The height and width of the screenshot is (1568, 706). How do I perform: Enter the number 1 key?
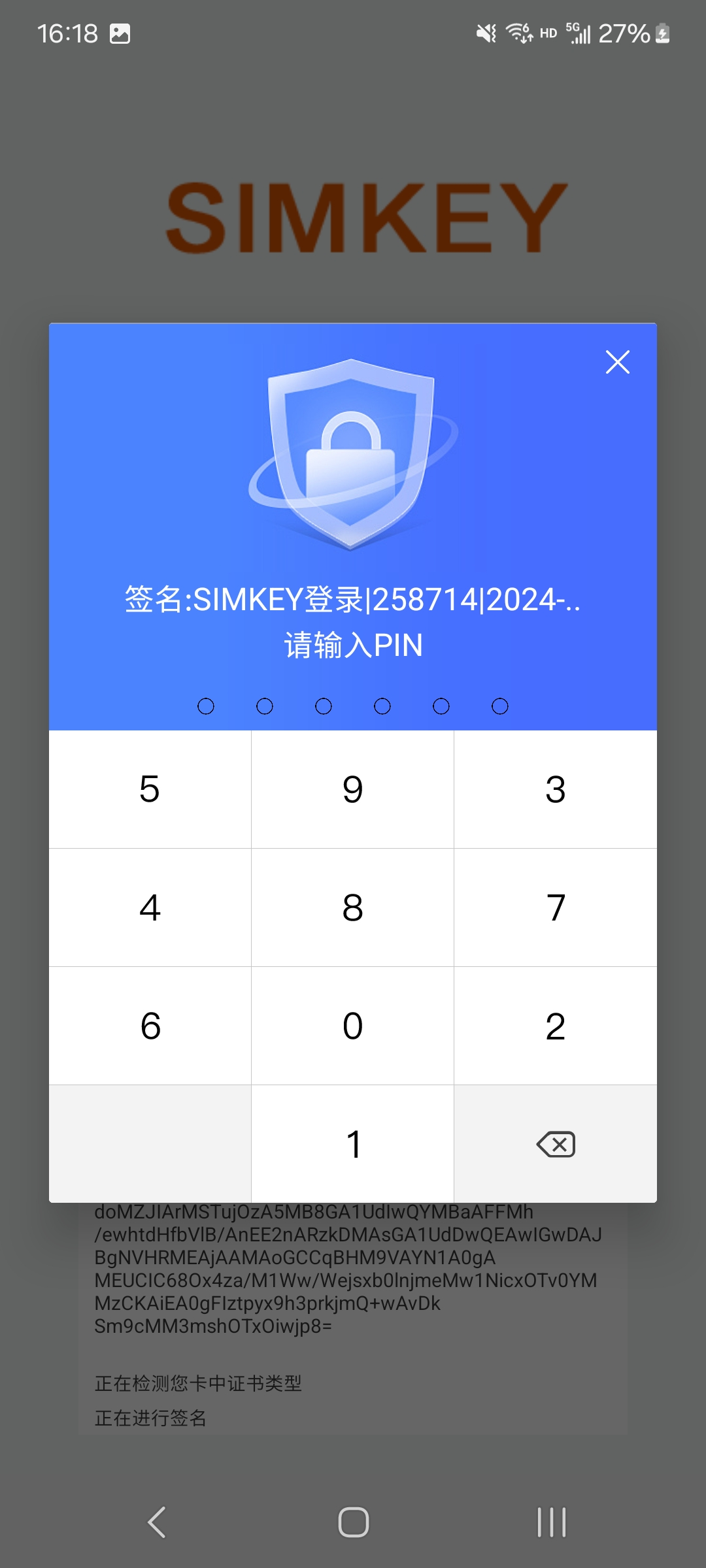352,1144
